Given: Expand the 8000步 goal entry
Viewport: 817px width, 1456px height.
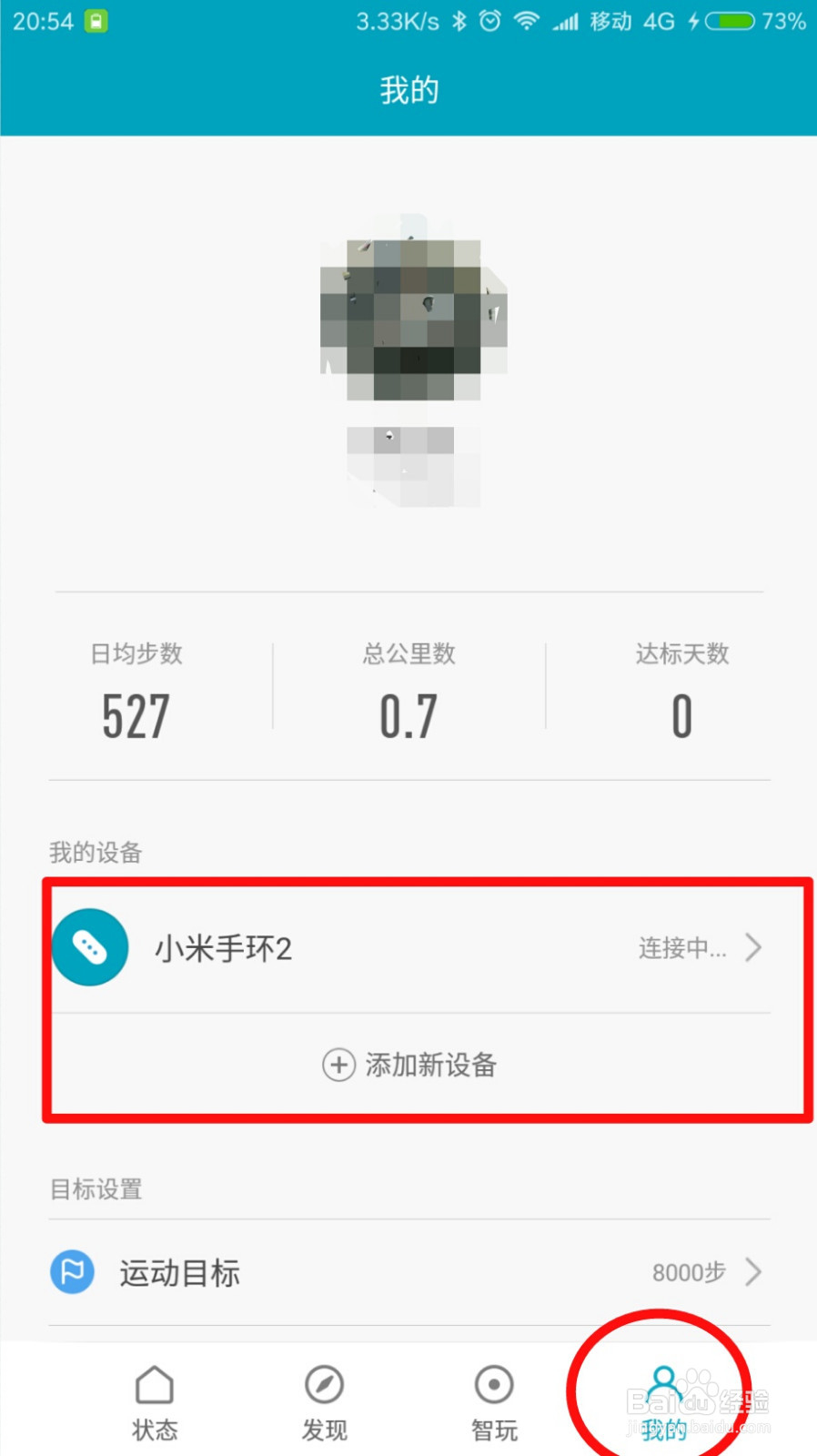Looking at the screenshot, I should coord(689,1272).
